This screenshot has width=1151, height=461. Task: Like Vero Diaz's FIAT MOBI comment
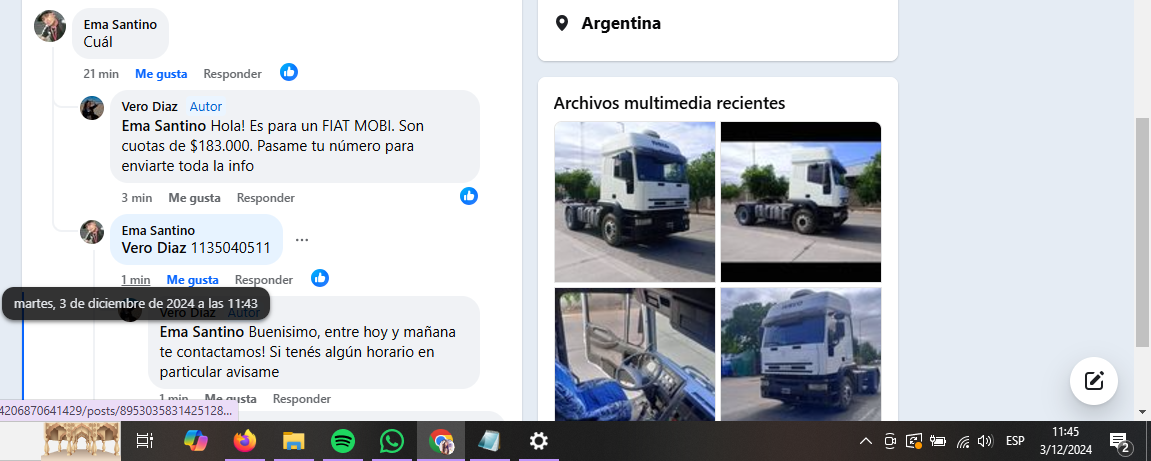click(194, 198)
